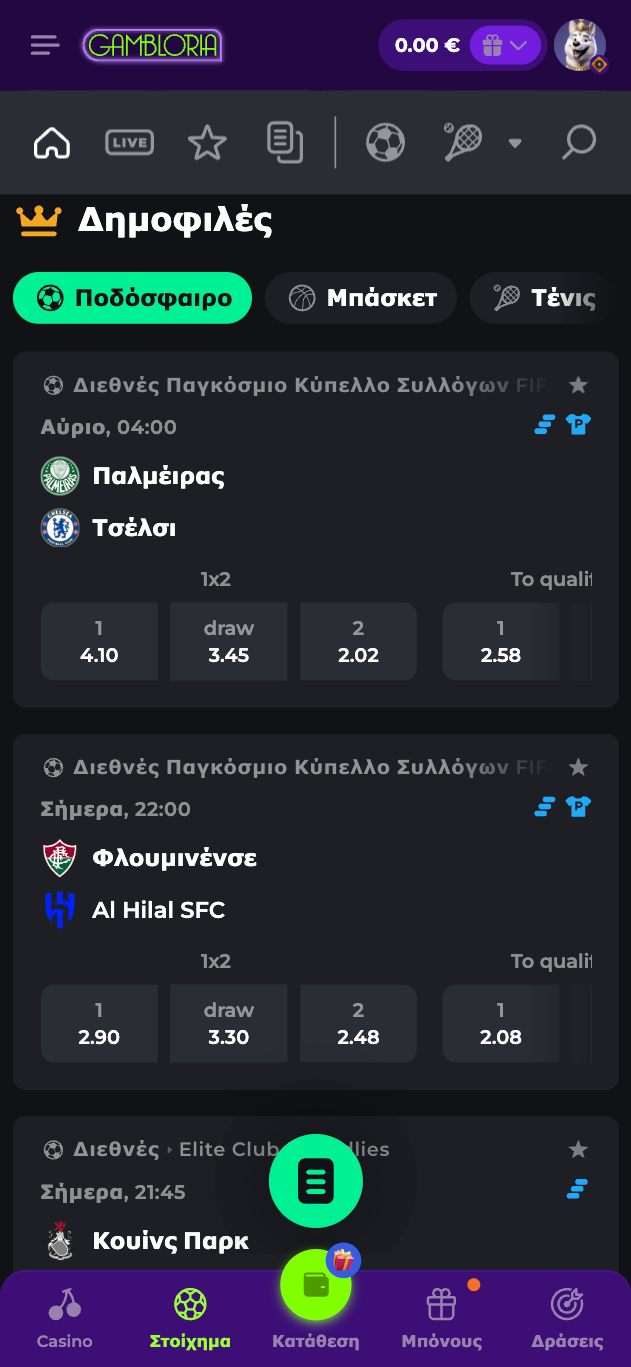Open the floating betslip button
Viewport: 631px width, 1367px height.
(x=316, y=1181)
